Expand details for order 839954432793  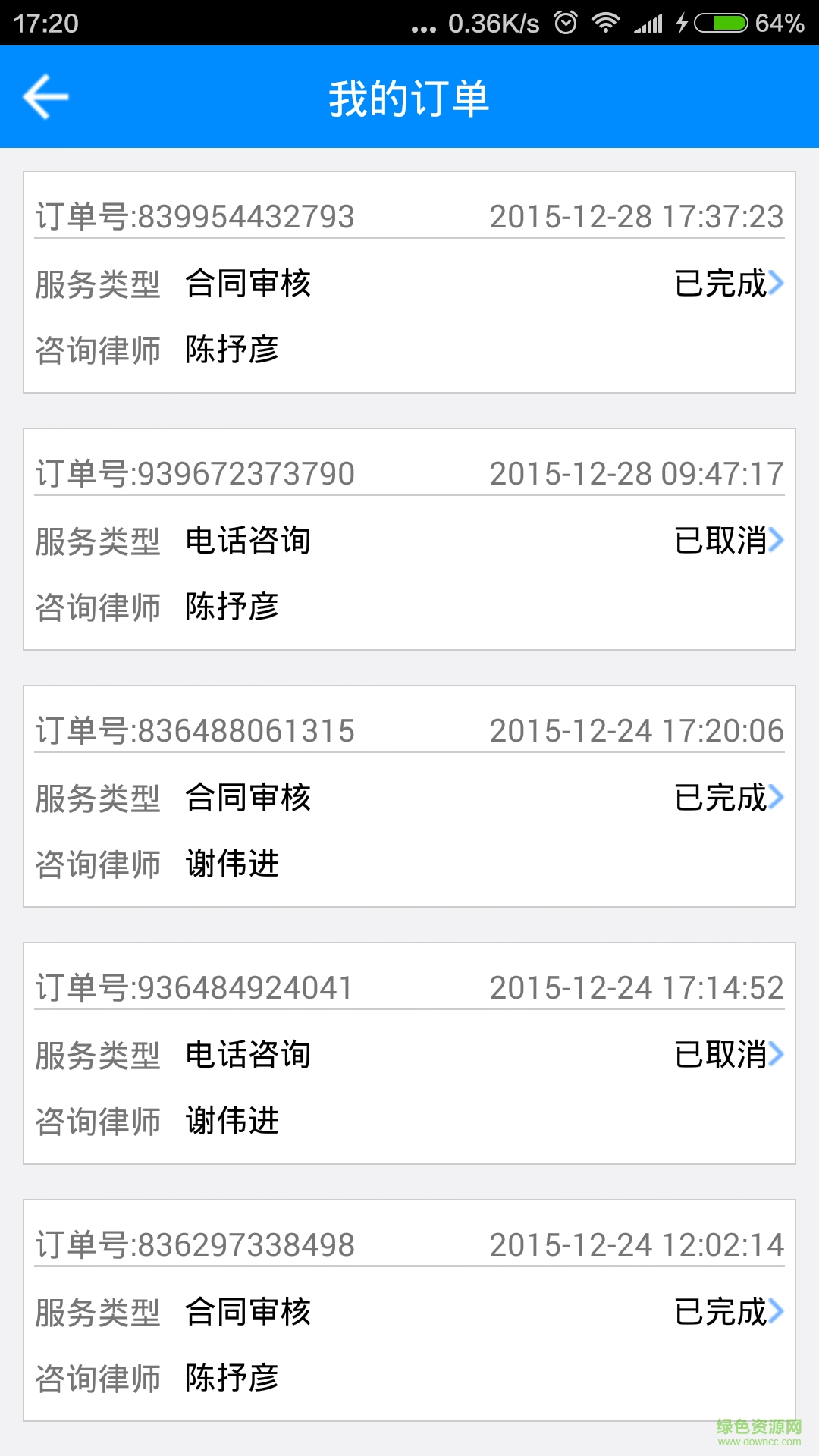pos(775,284)
